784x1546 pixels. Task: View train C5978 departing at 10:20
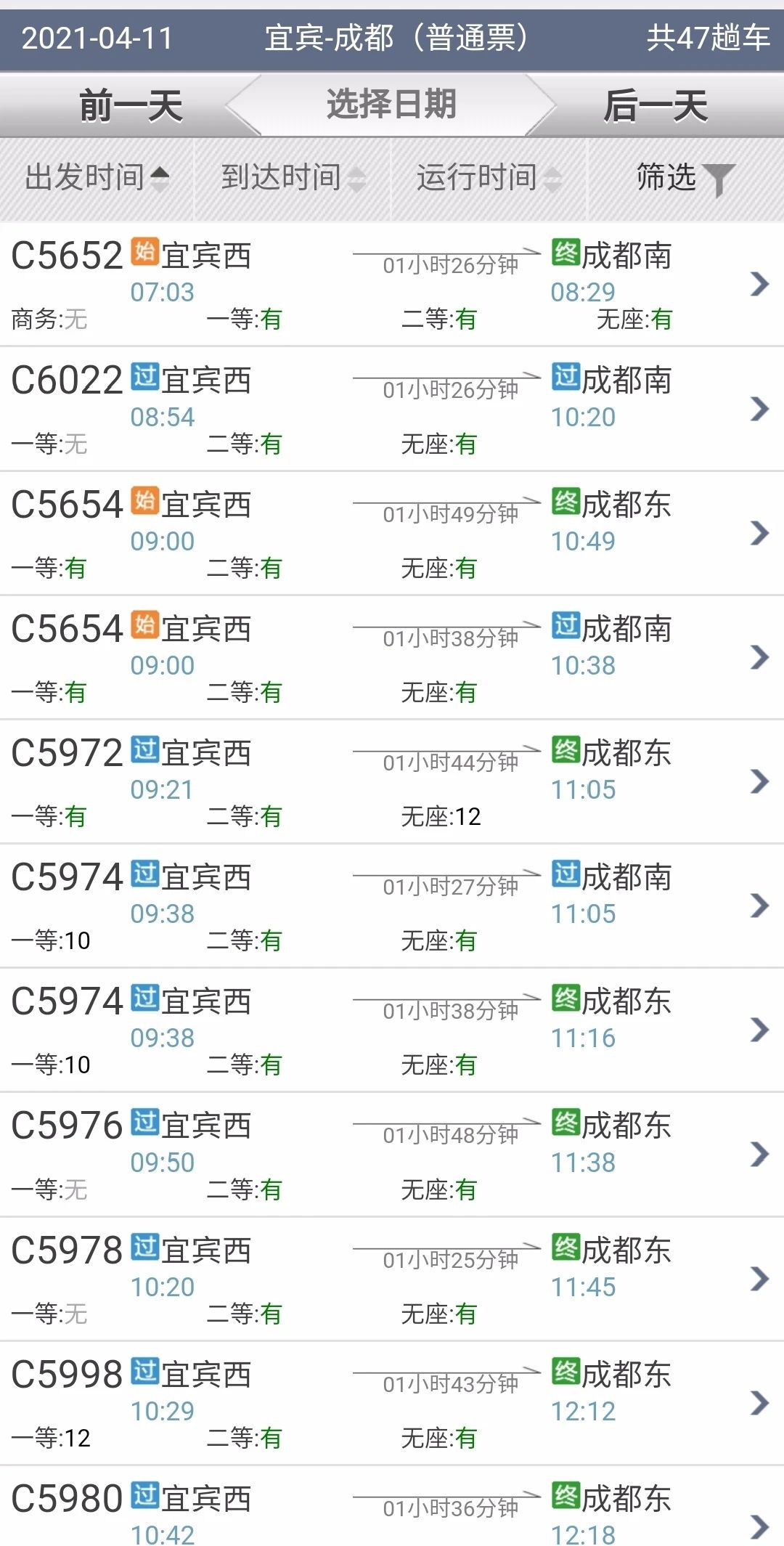(x=392, y=1279)
